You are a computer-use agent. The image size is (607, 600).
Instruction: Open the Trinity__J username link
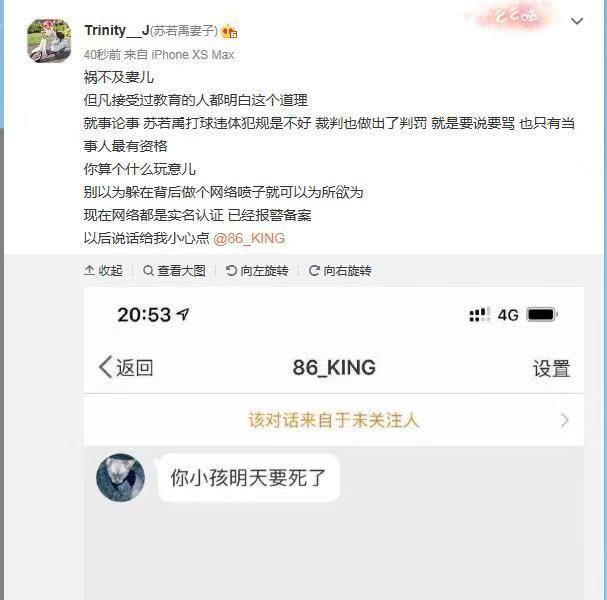click(116, 31)
